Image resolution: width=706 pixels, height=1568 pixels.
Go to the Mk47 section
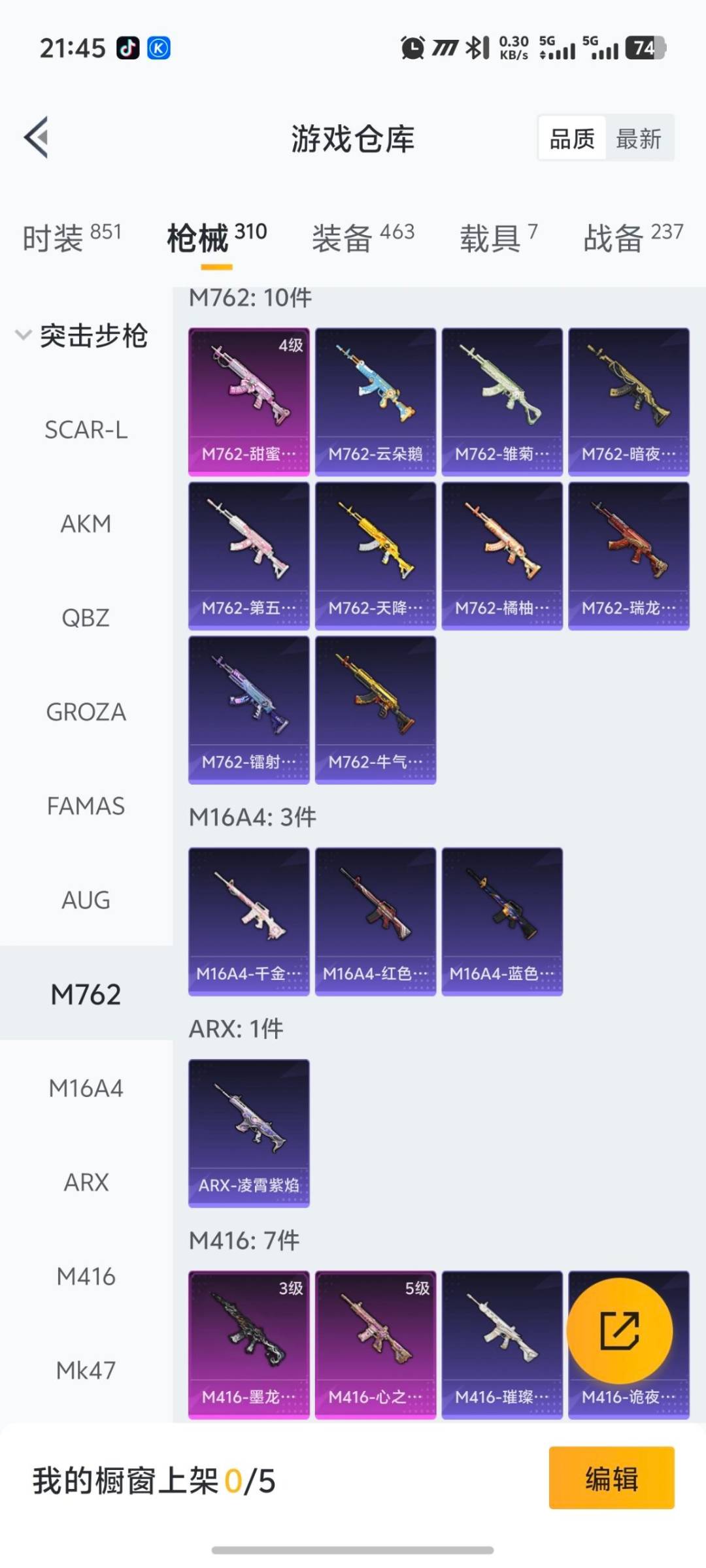point(86,1370)
